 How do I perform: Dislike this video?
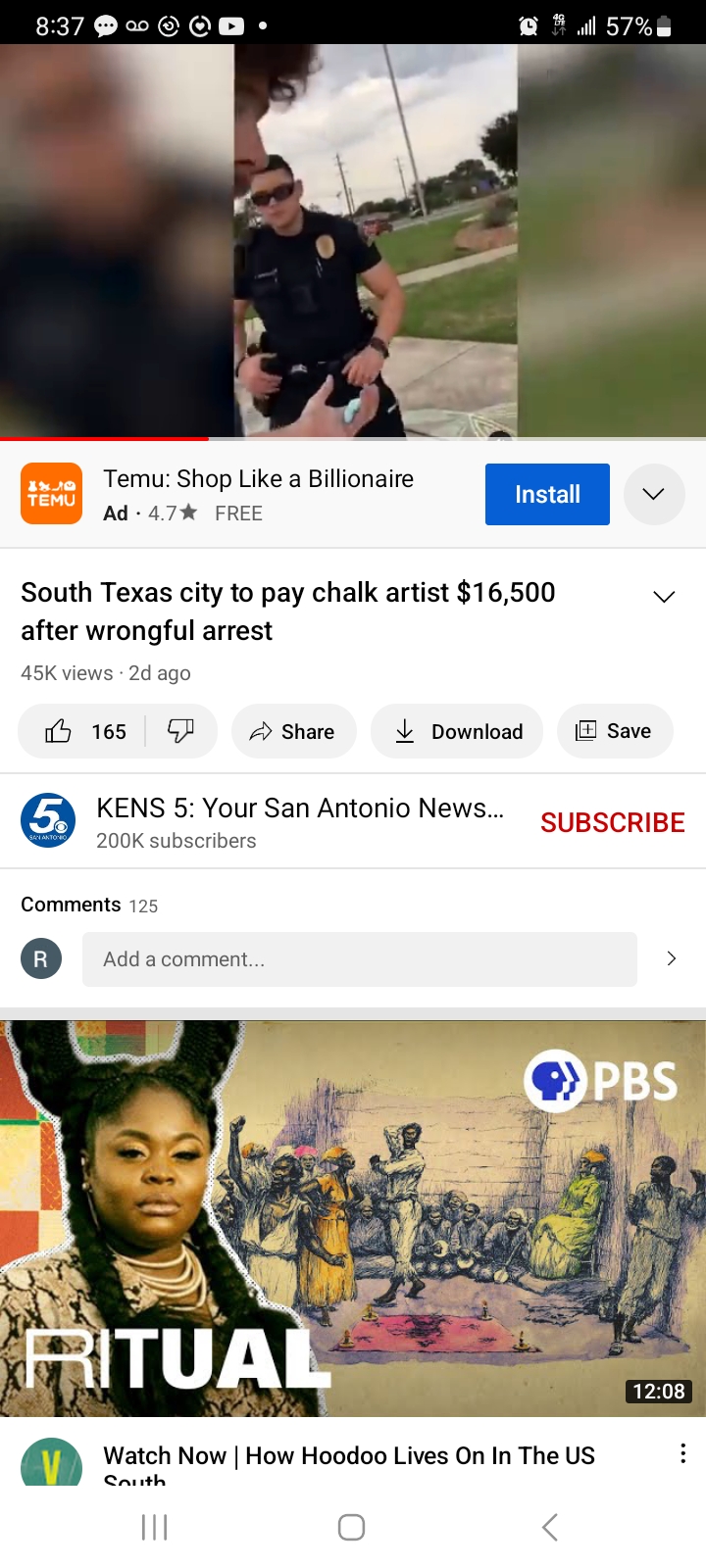[181, 731]
